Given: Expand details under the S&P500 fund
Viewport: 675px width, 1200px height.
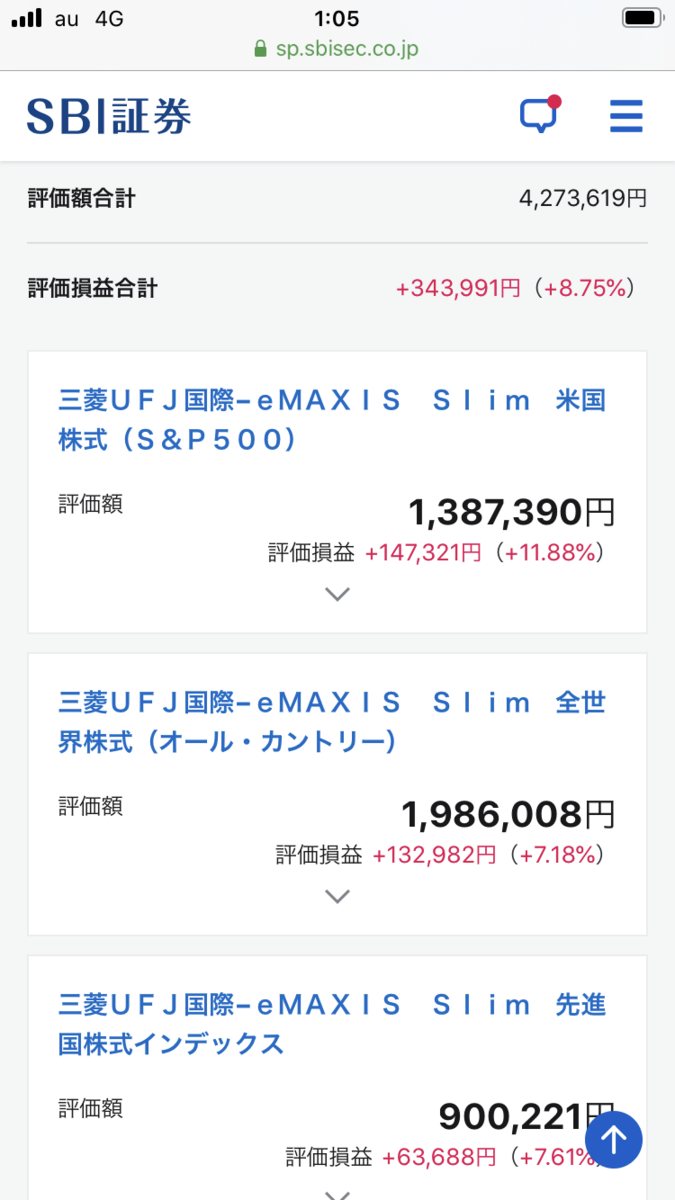Looking at the screenshot, I should tap(338, 594).
